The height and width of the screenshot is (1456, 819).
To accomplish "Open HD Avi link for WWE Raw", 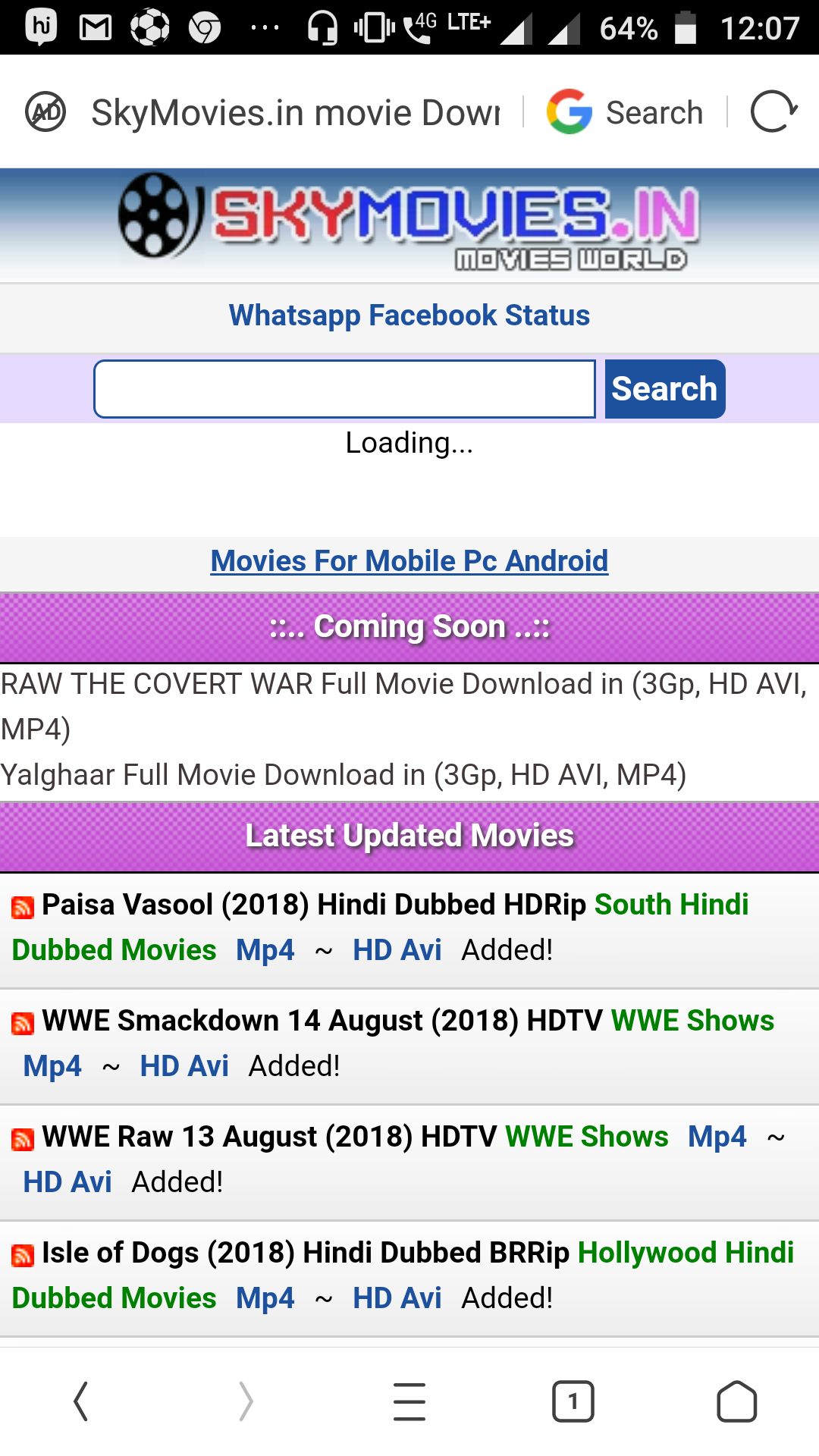I will click(x=67, y=1182).
